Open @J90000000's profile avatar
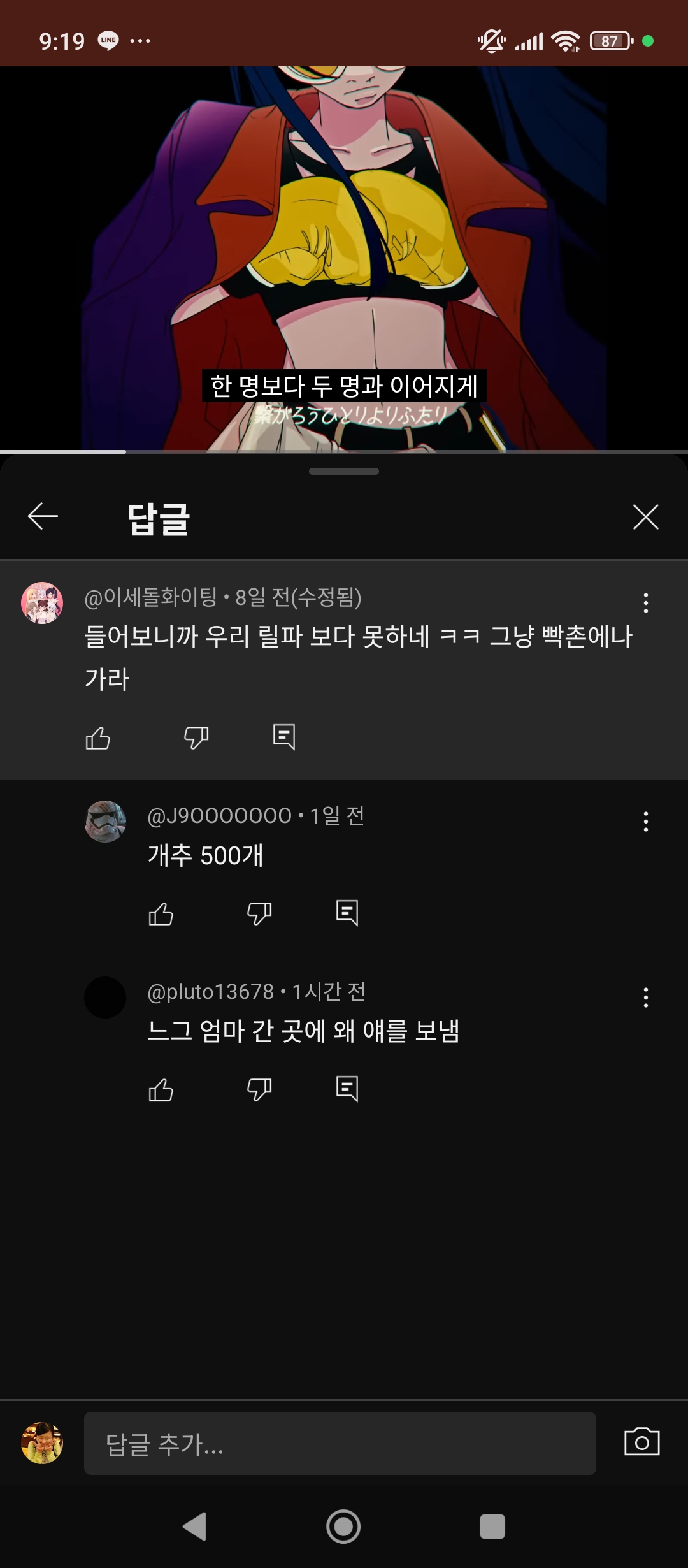 click(x=105, y=822)
